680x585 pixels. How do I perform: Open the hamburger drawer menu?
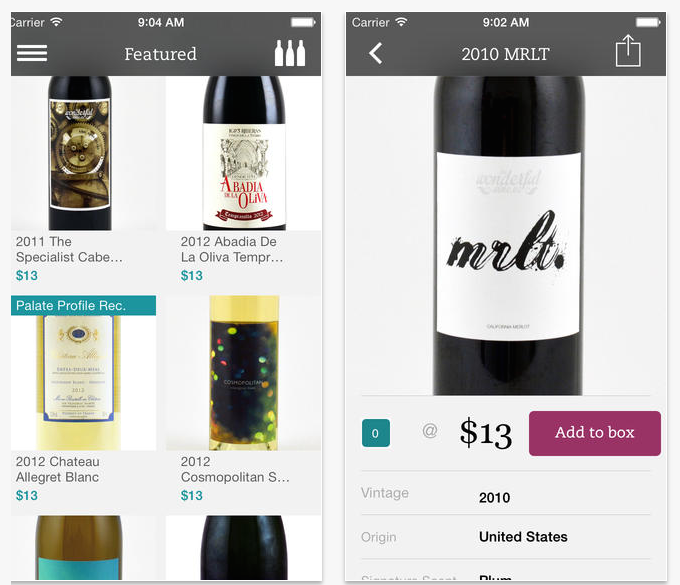(32, 53)
